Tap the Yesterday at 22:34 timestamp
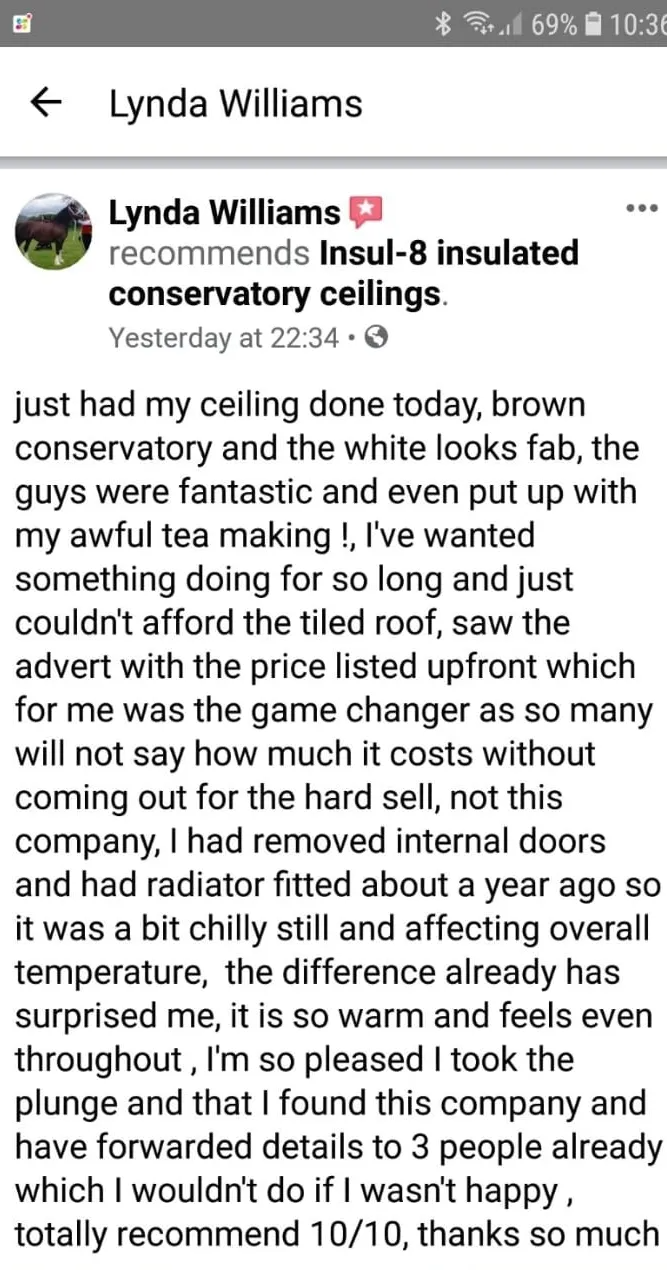Screen dimensions: 667x1270 [x=223, y=338]
